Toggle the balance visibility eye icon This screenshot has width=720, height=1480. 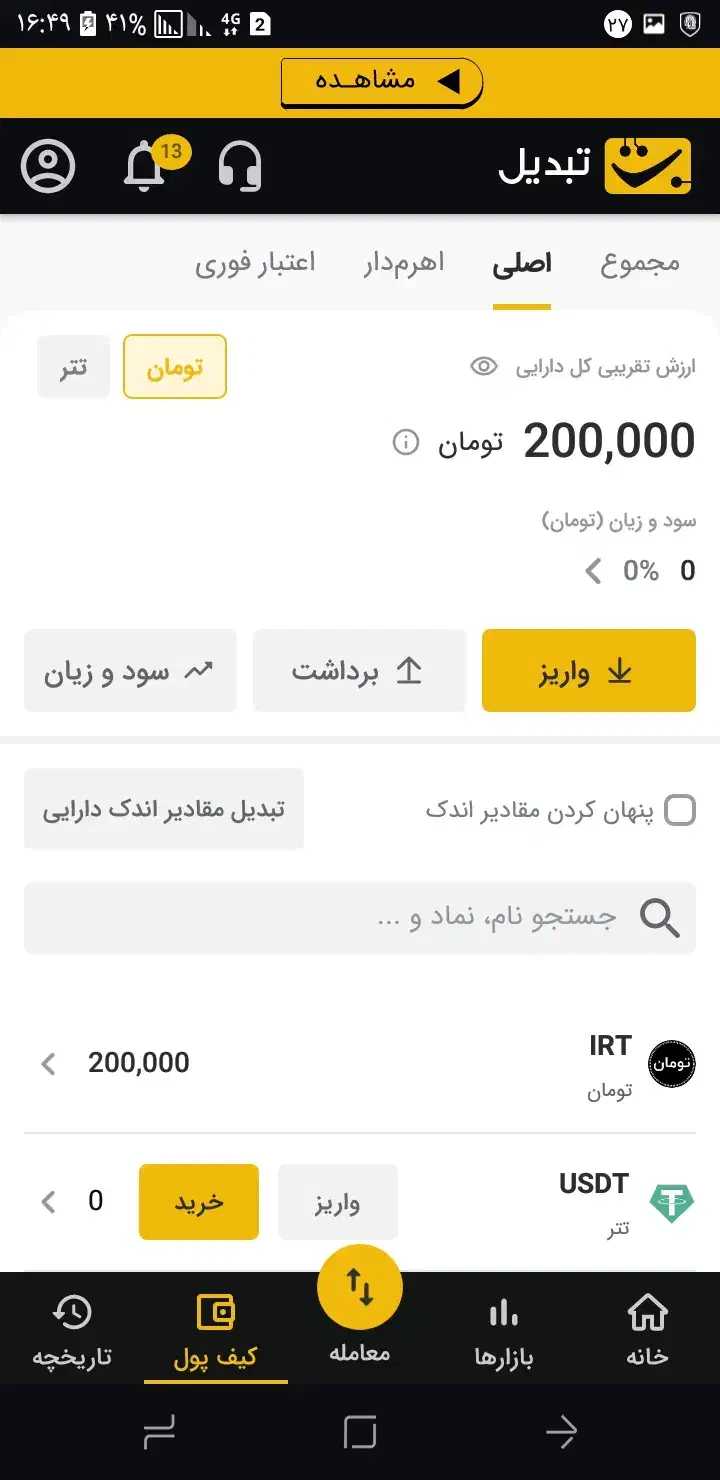click(484, 366)
